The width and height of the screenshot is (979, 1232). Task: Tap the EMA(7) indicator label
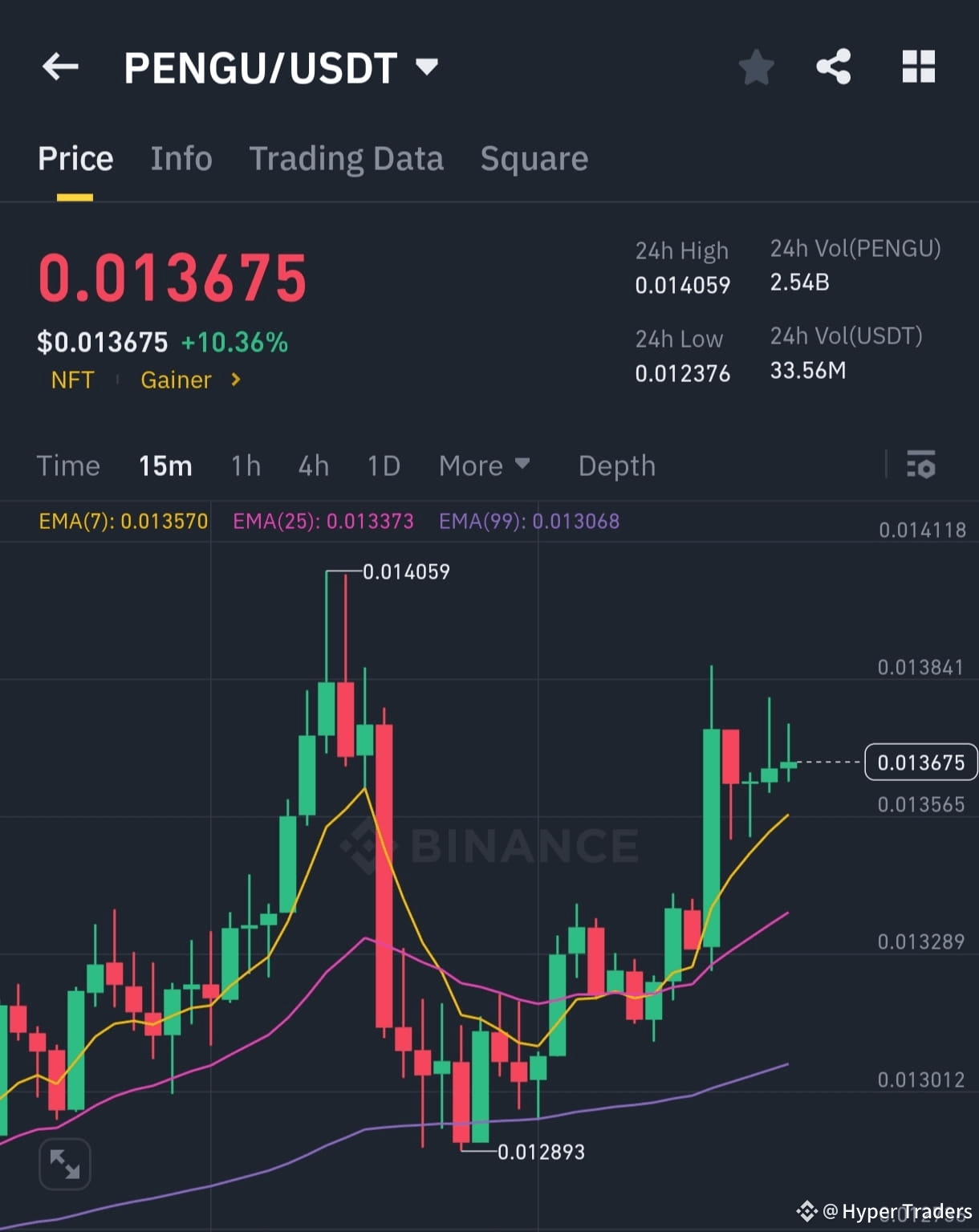pyautogui.click(x=123, y=521)
